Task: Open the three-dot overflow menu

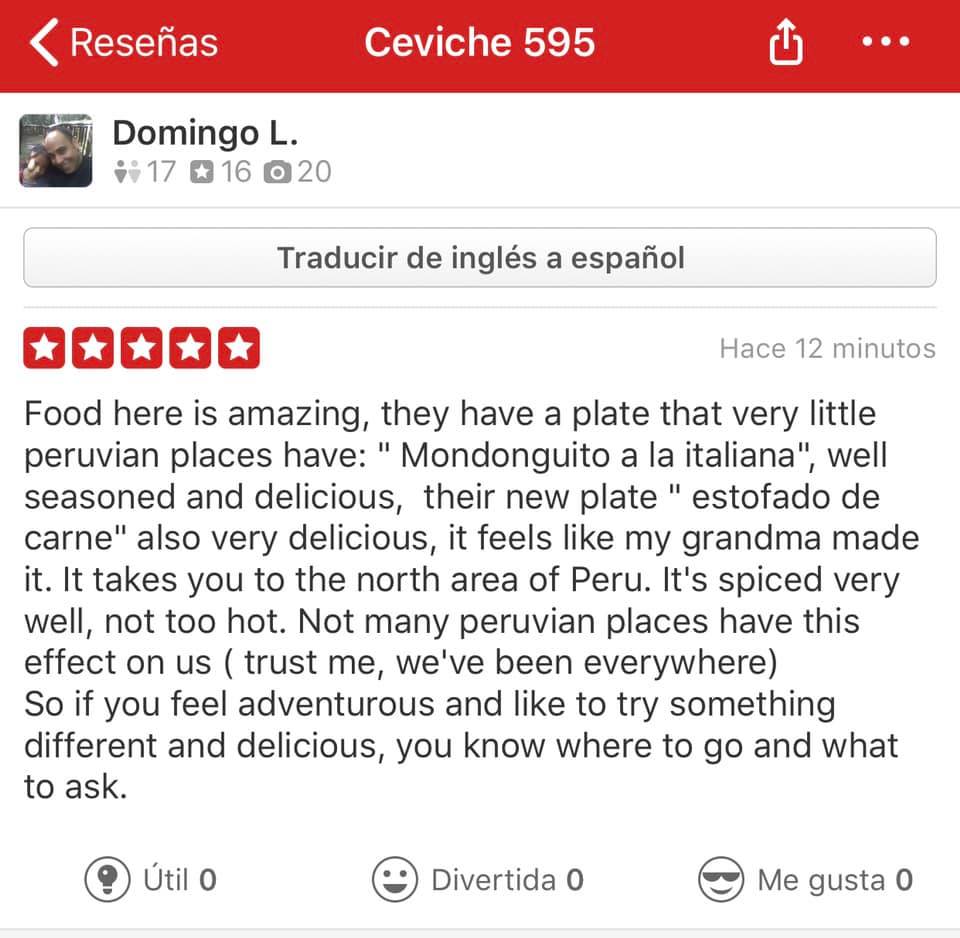Action: click(885, 43)
